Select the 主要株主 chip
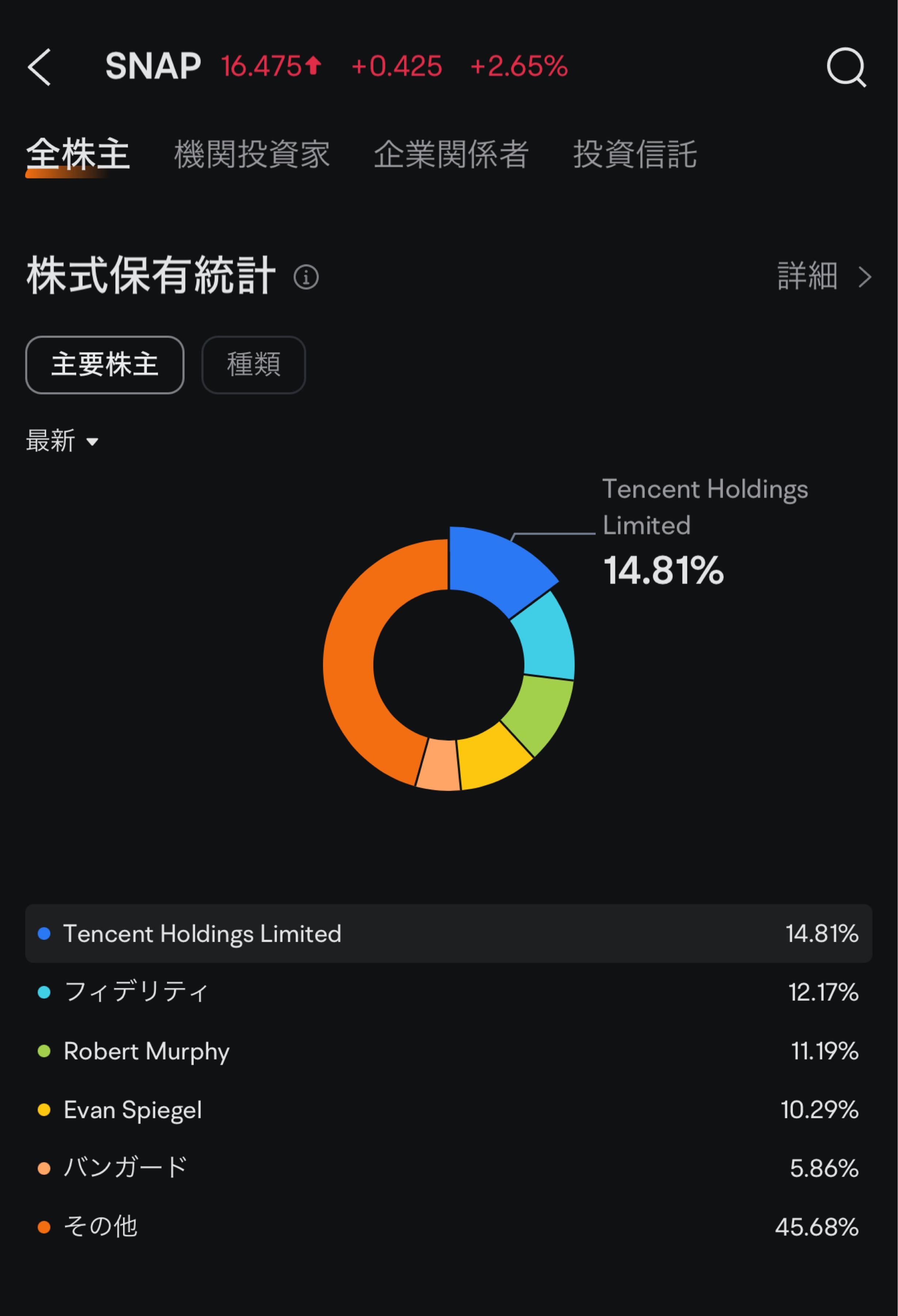 (x=105, y=365)
